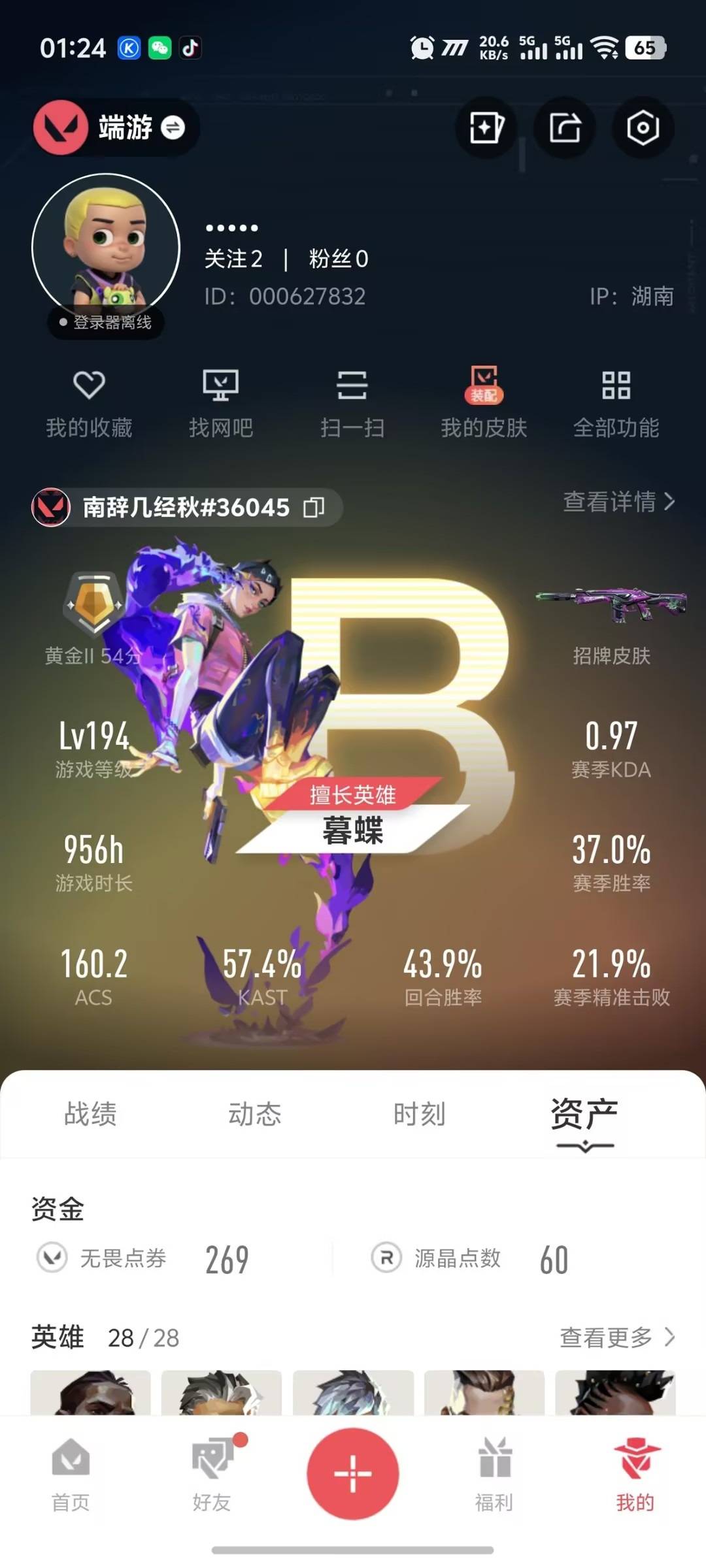Switch to the 动态 tab
The height and width of the screenshot is (1568, 706).
coord(256,1116)
